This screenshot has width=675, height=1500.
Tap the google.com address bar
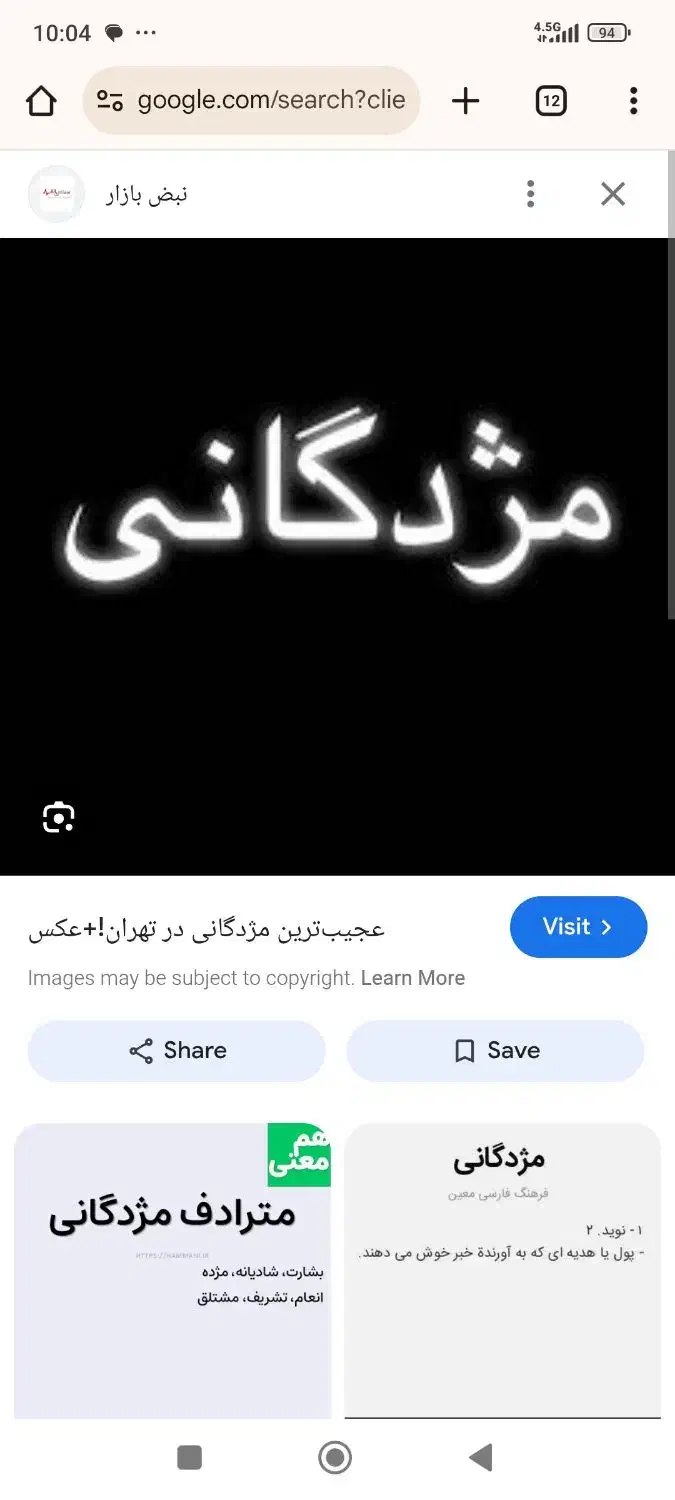252,101
